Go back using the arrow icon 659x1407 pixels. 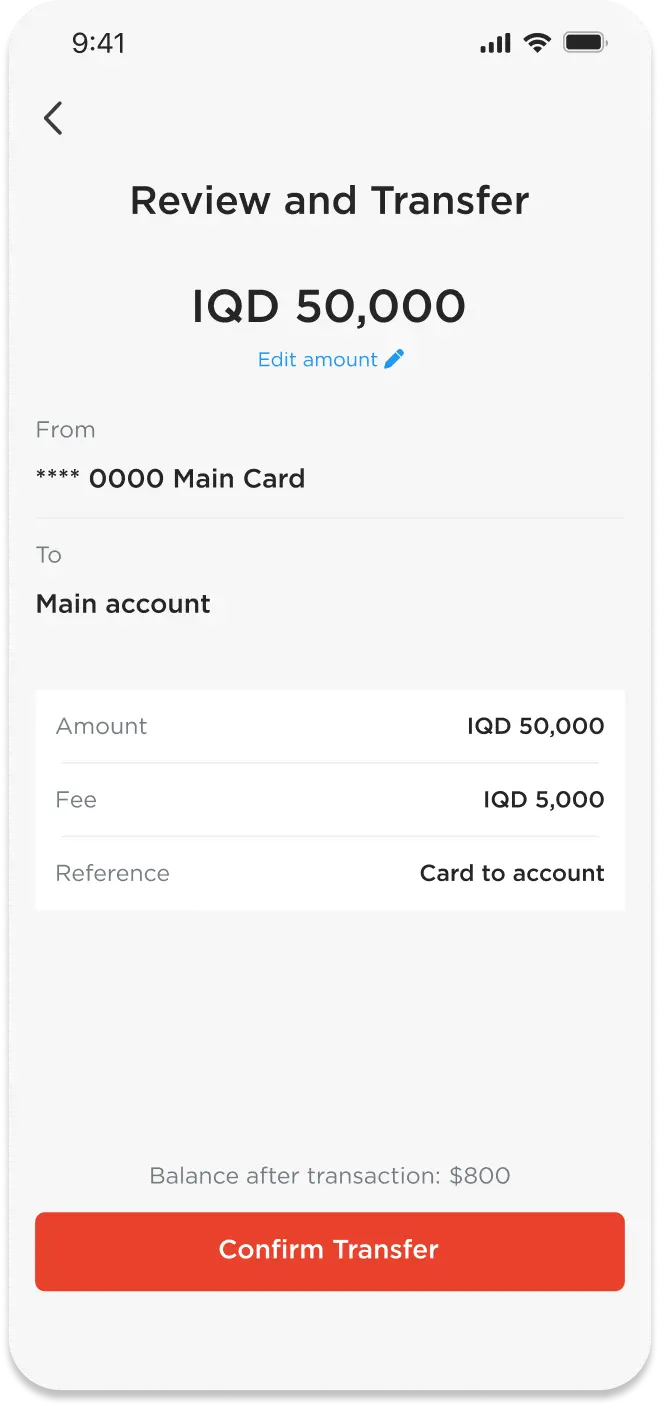[53, 118]
